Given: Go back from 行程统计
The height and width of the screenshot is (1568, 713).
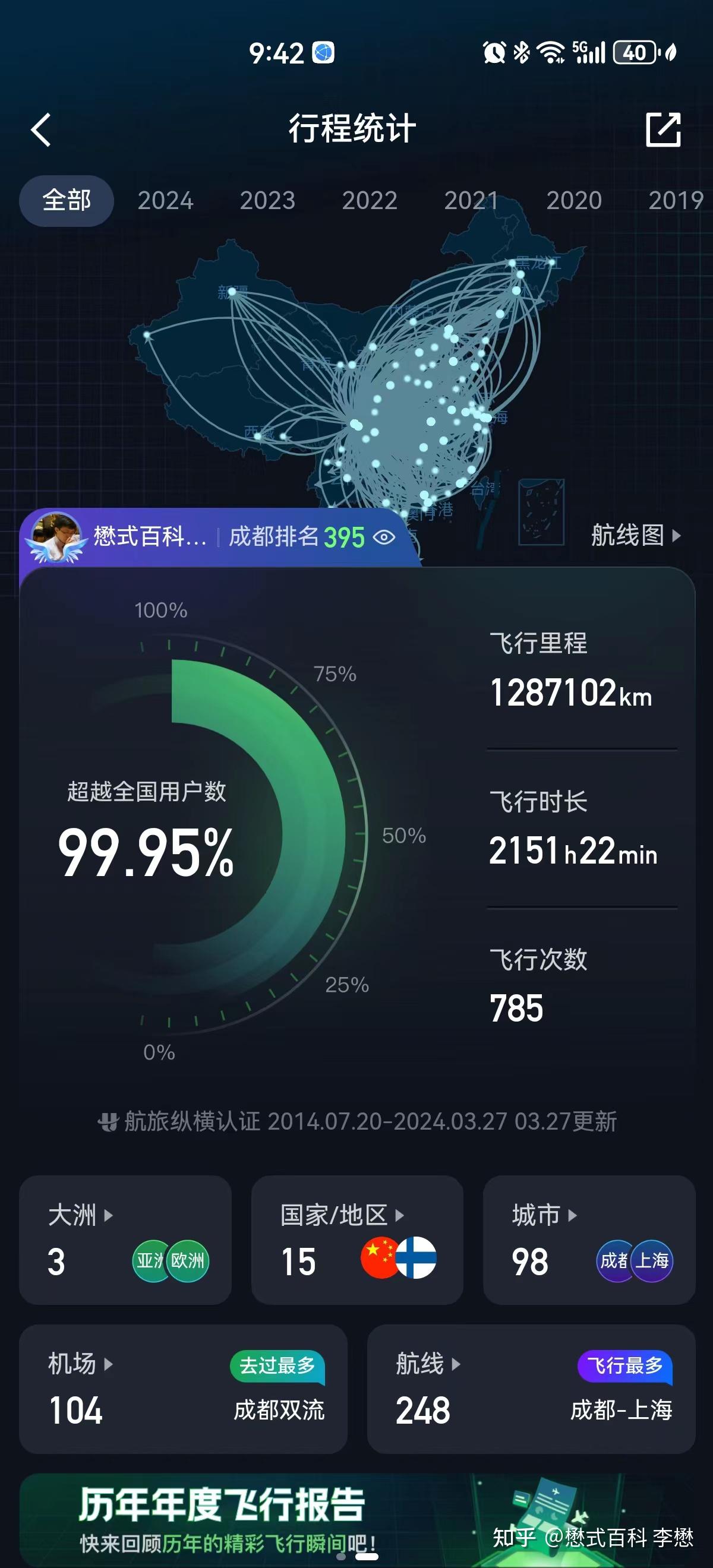Looking at the screenshot, I should click(42, 130).
